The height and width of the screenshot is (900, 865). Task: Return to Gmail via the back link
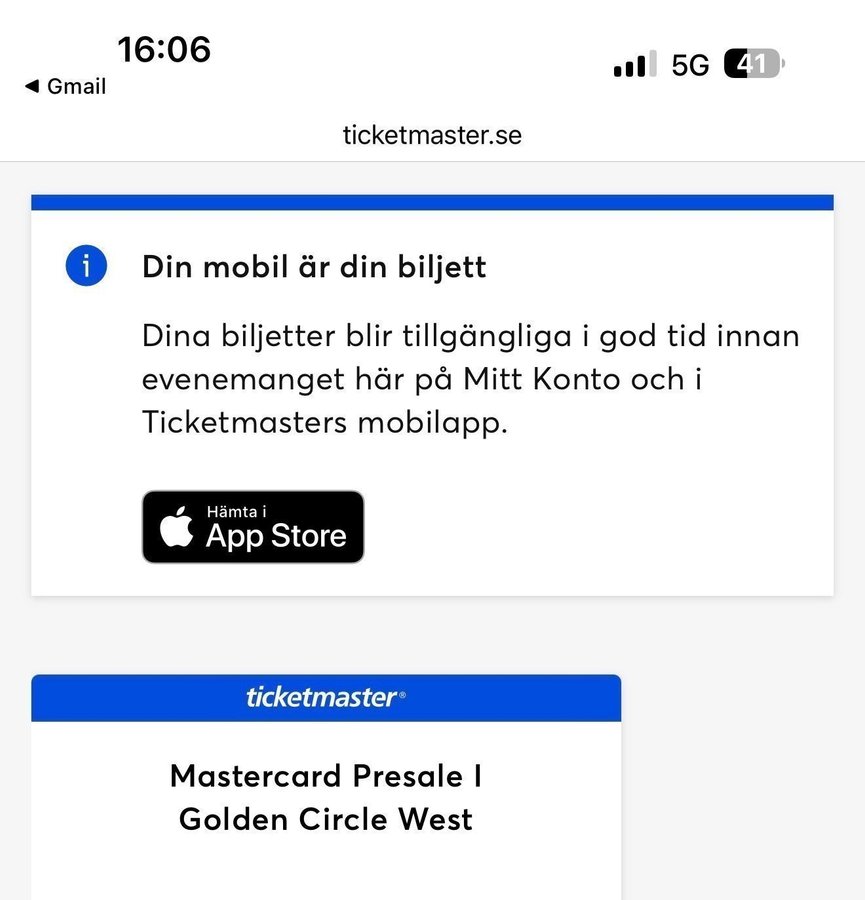(66, 87)
